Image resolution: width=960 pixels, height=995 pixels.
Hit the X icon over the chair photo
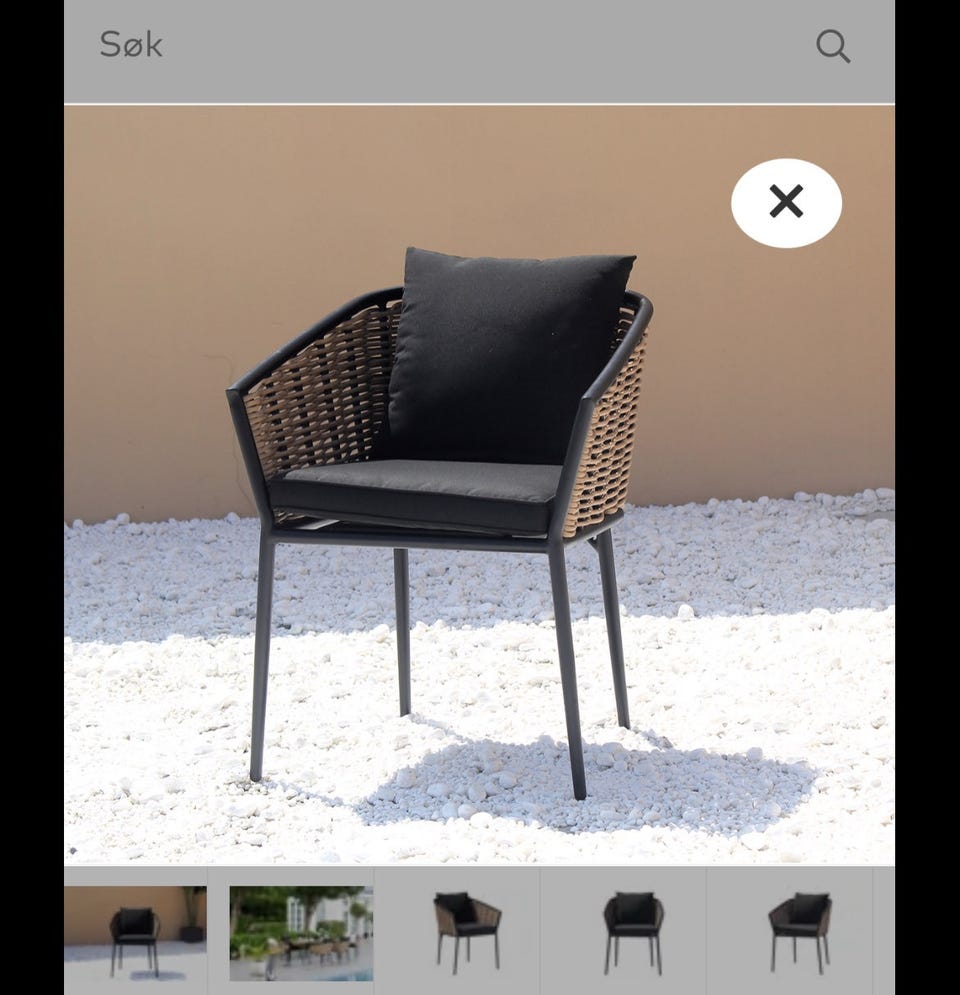tap(786, 202)
